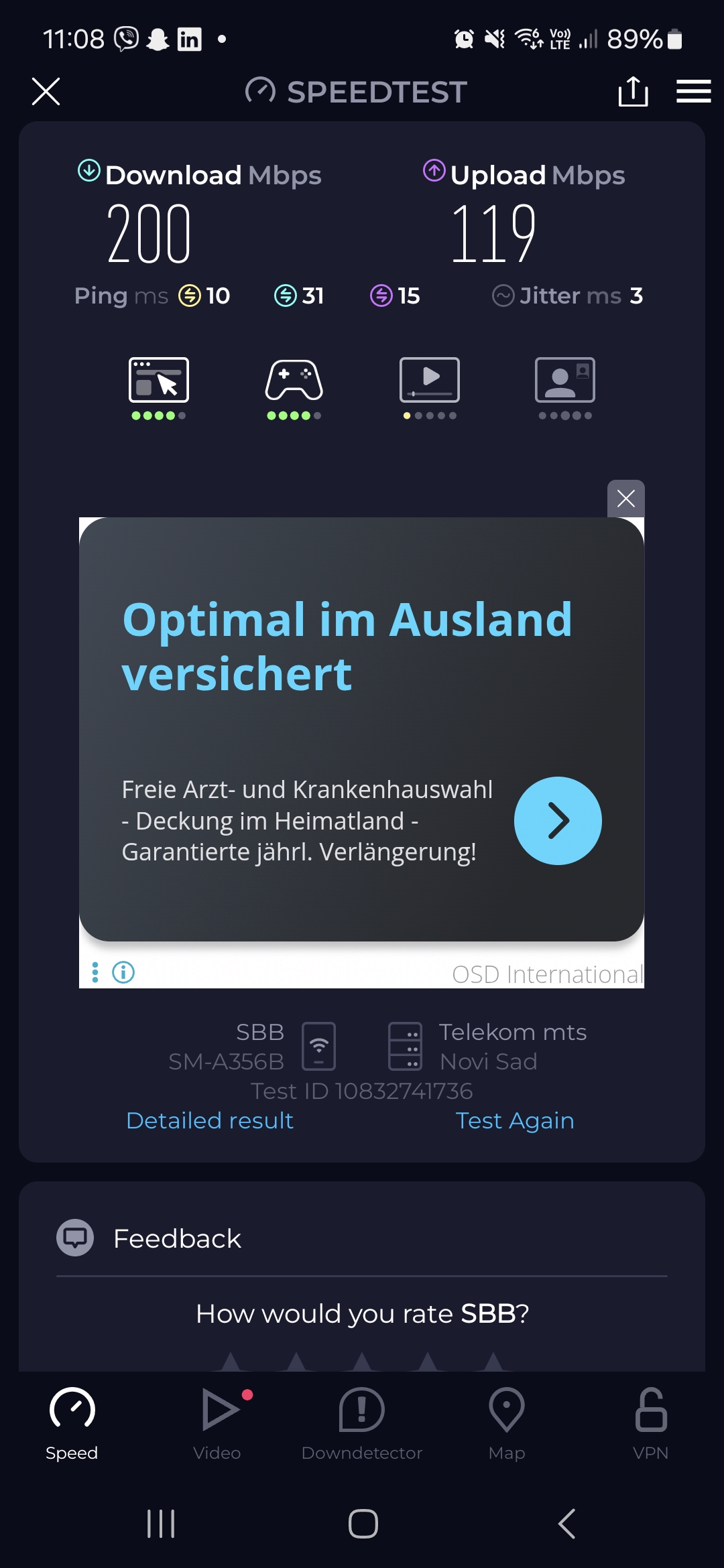Run the test with Test Again
The width and height of the screenshot is (724, 1568).
coord(514,1120)
